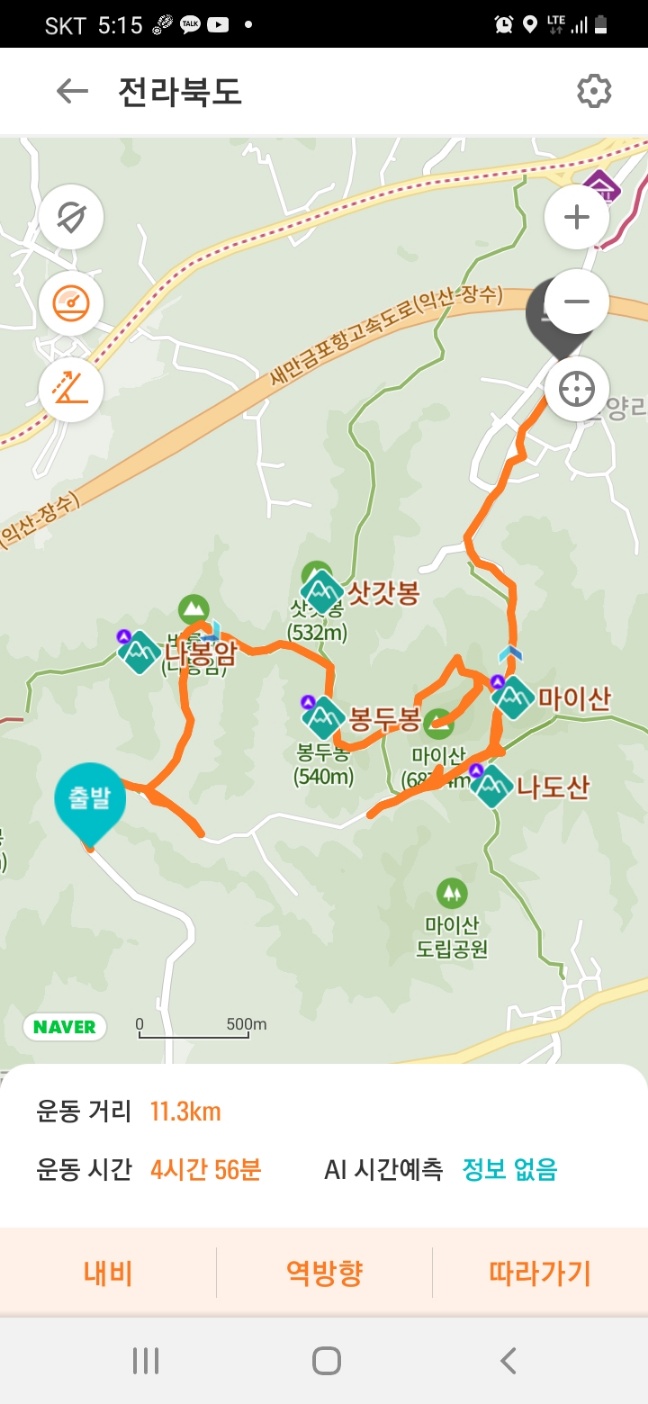This screenshot has width=648, height=1404.
Task: Open the 삿갓봉 peak marker
Action: (322, 592)
